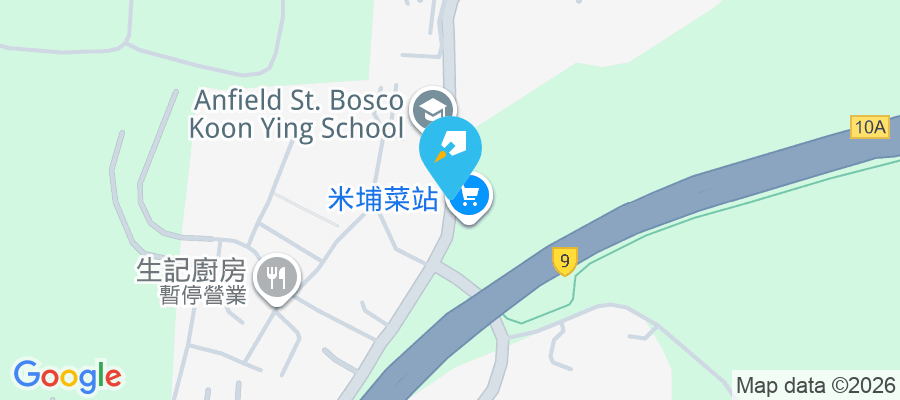Tap the 生記廚房 restaurant pin
The image size is (900, 400).
click(276, 278)
